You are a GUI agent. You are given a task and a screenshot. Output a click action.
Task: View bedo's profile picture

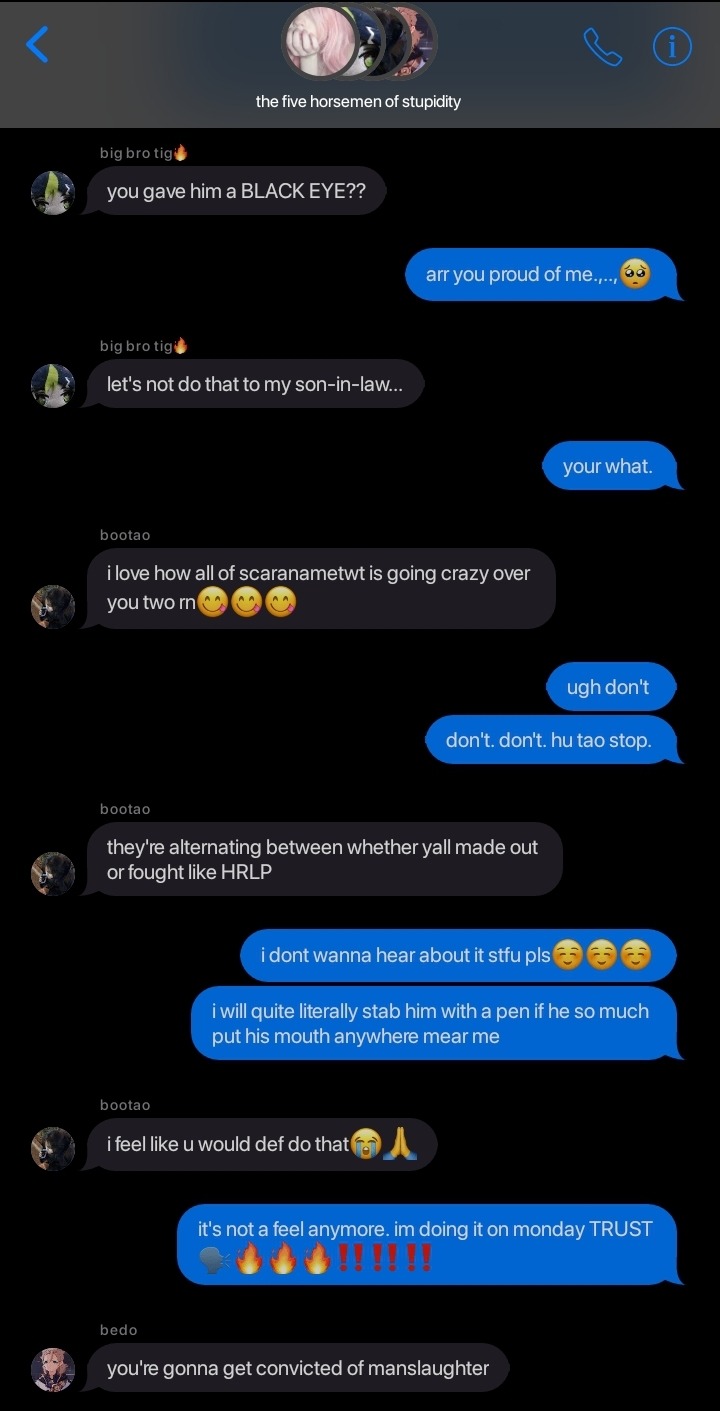click(x=53, y=1368)
